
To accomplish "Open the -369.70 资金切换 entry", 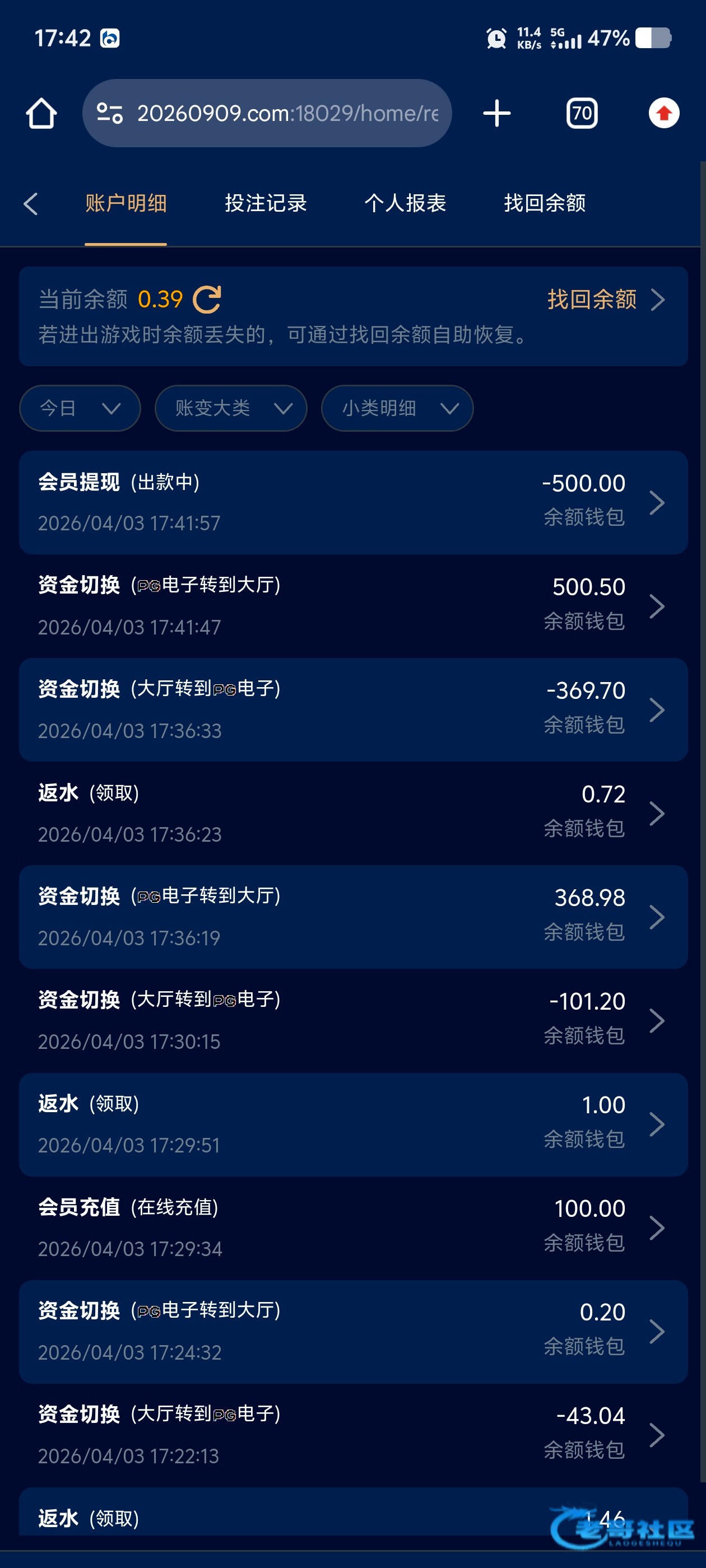I will click(352, 709).
